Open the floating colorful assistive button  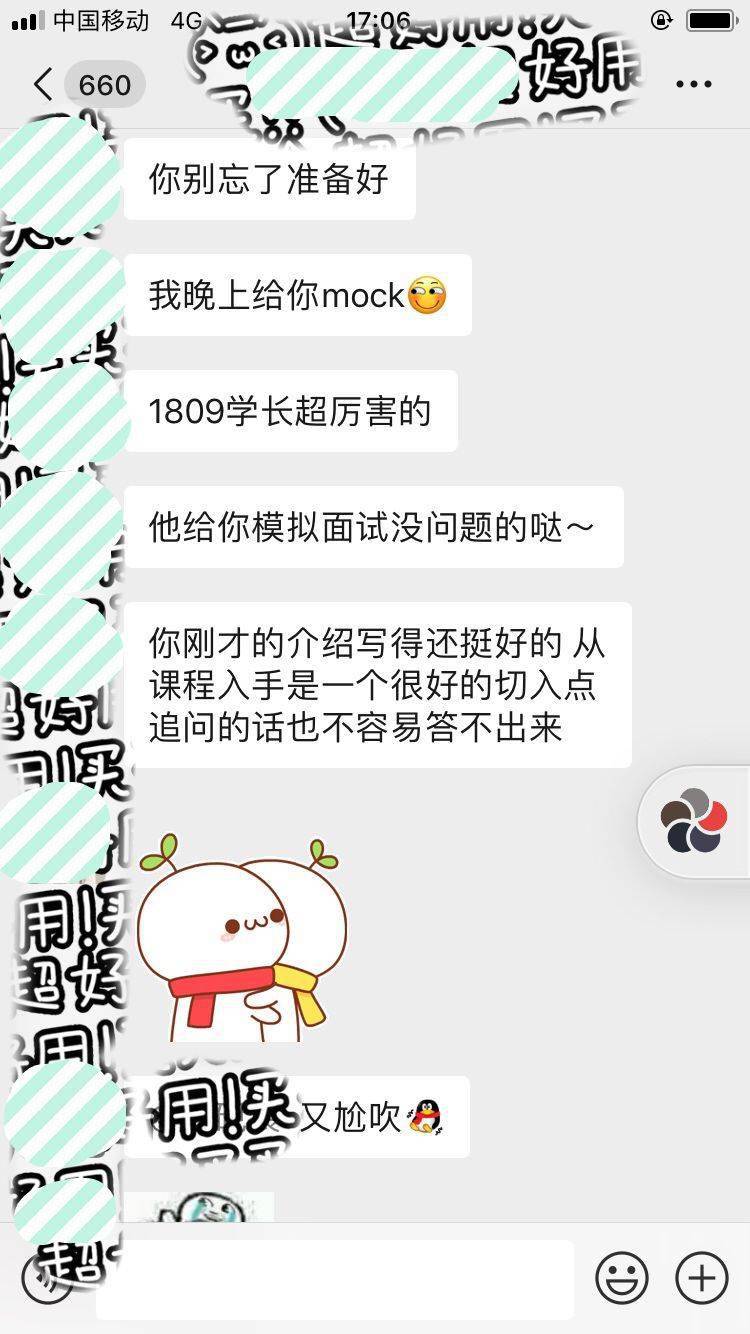point(694,821)
